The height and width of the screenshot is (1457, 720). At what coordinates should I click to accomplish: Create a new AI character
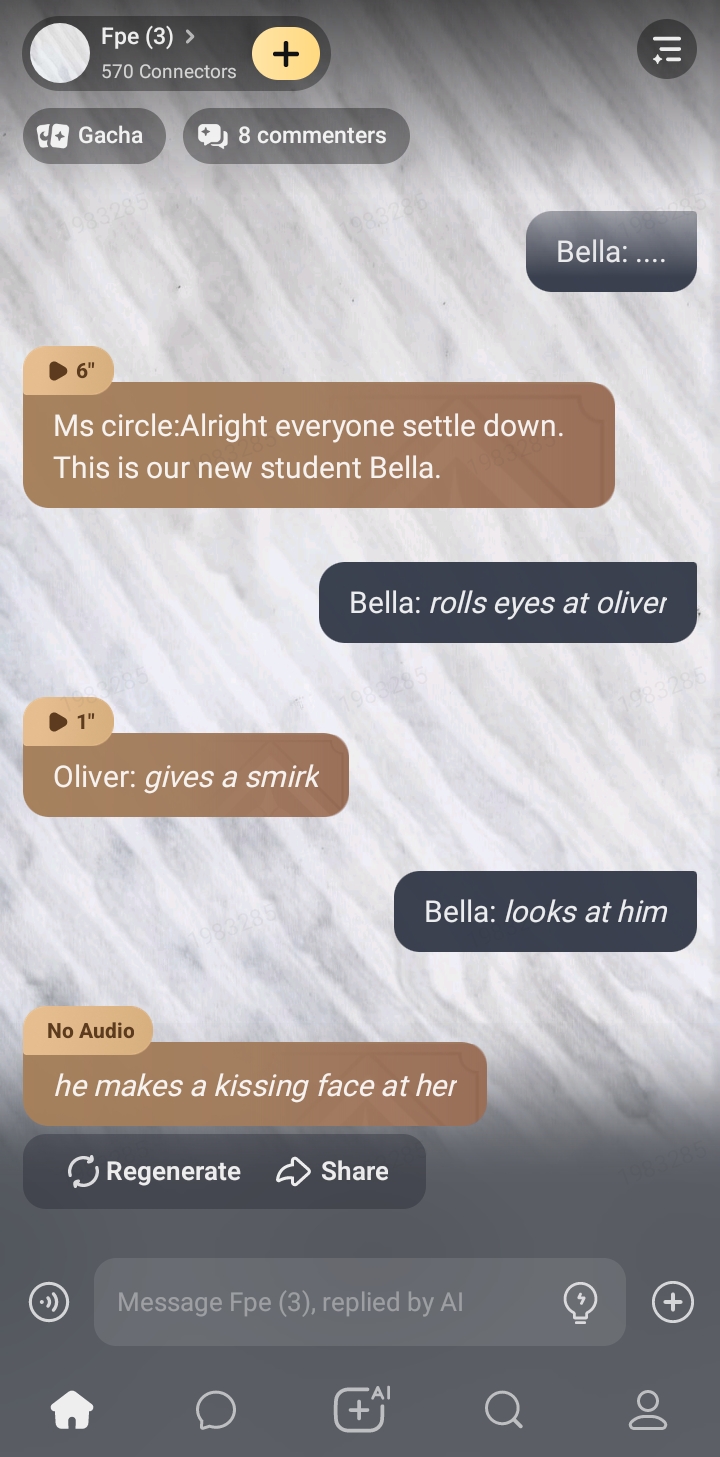click(360, 1410)
